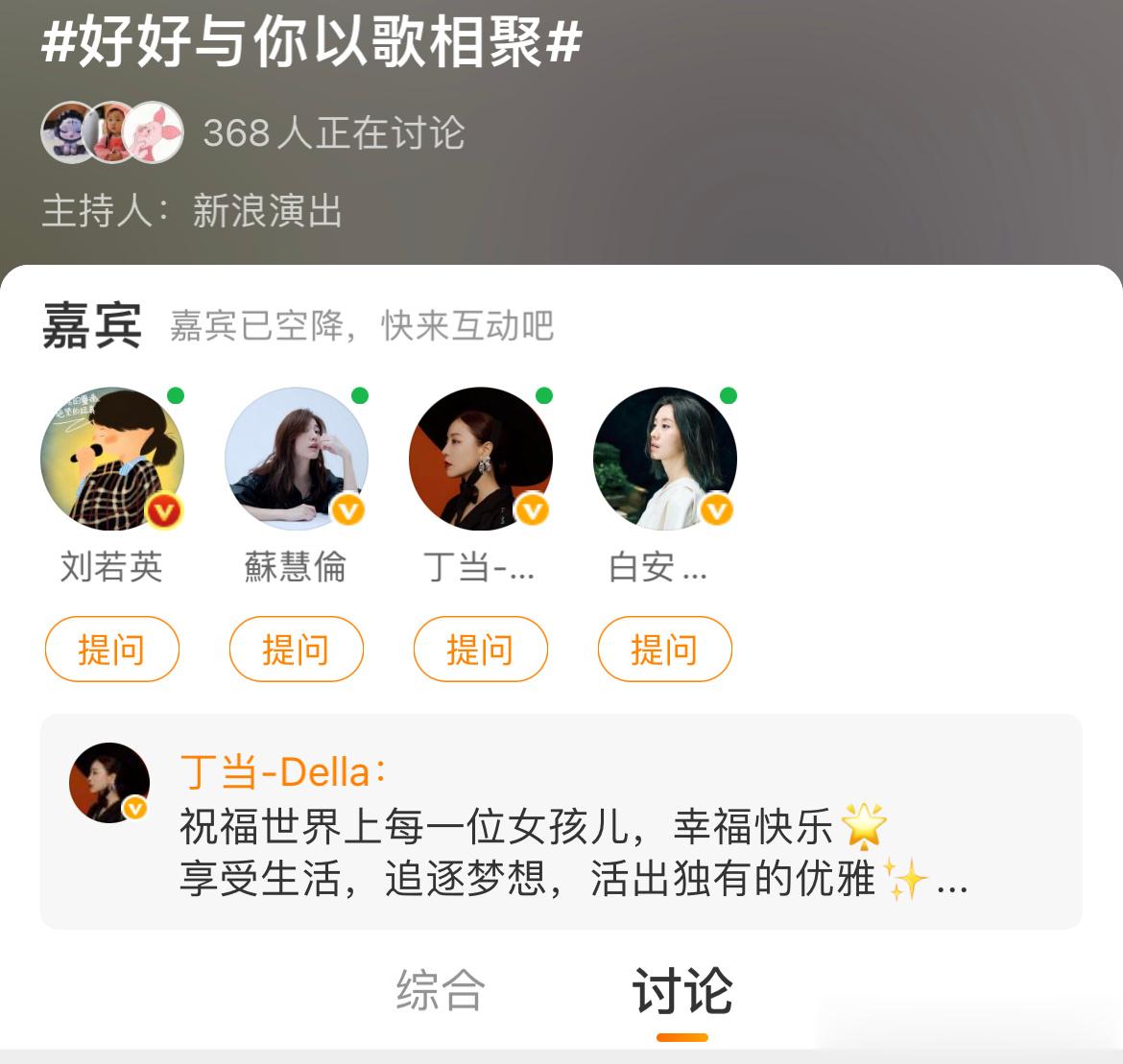Screen dimensions: 1123x1064
Task: Open host 新浪演出's profile
Action: (x=267, y=211)
